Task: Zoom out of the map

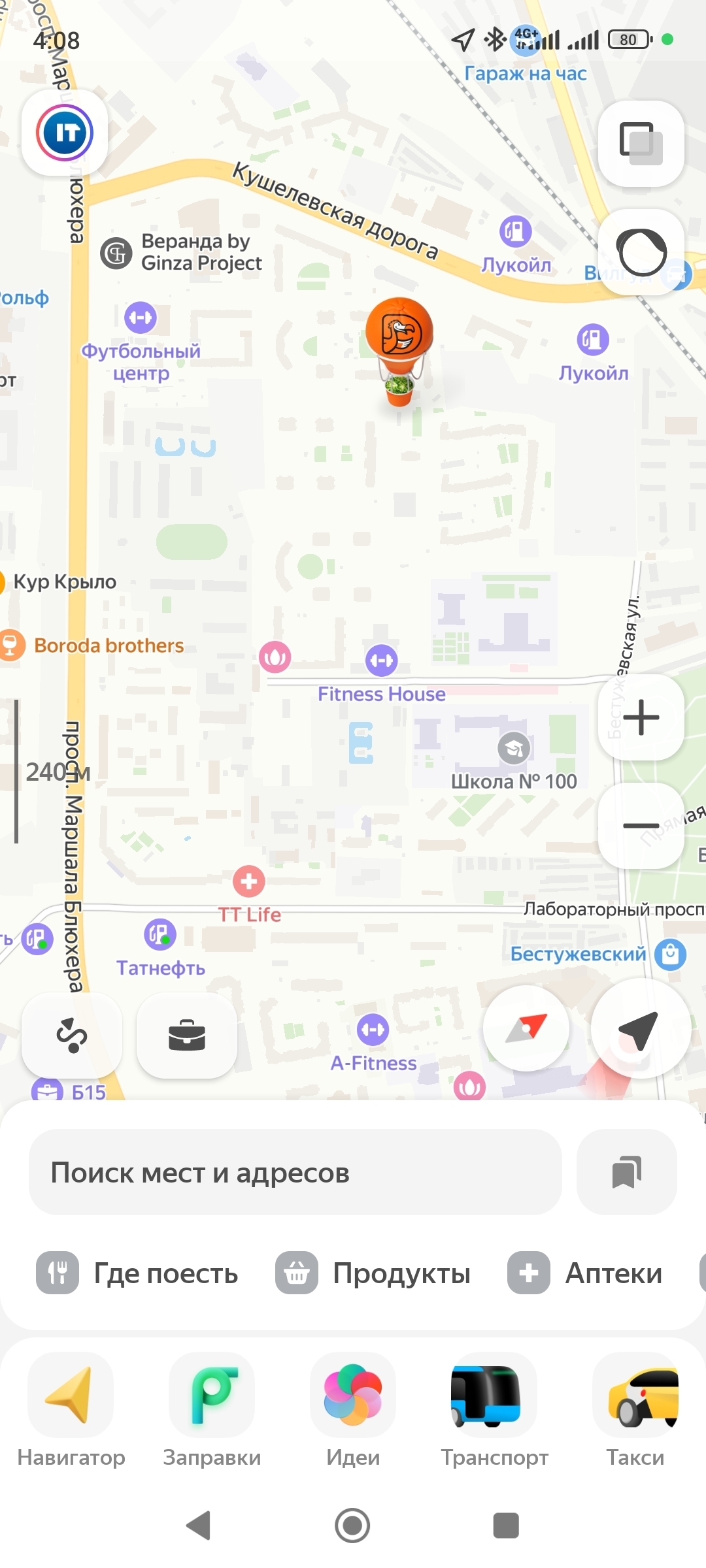Action: [641, 826]
